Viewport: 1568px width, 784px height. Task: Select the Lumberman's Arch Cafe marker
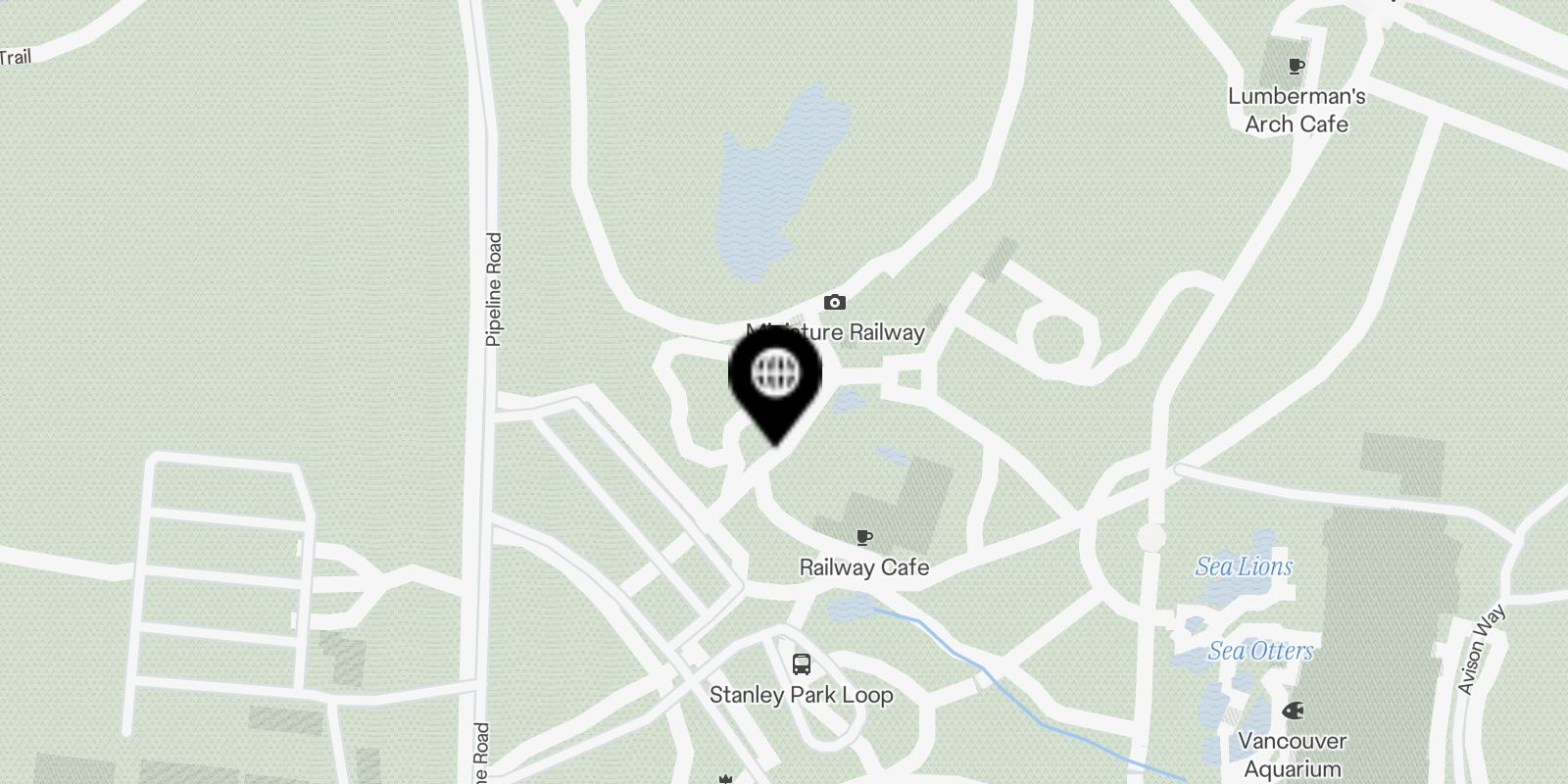coord(1297,67)
